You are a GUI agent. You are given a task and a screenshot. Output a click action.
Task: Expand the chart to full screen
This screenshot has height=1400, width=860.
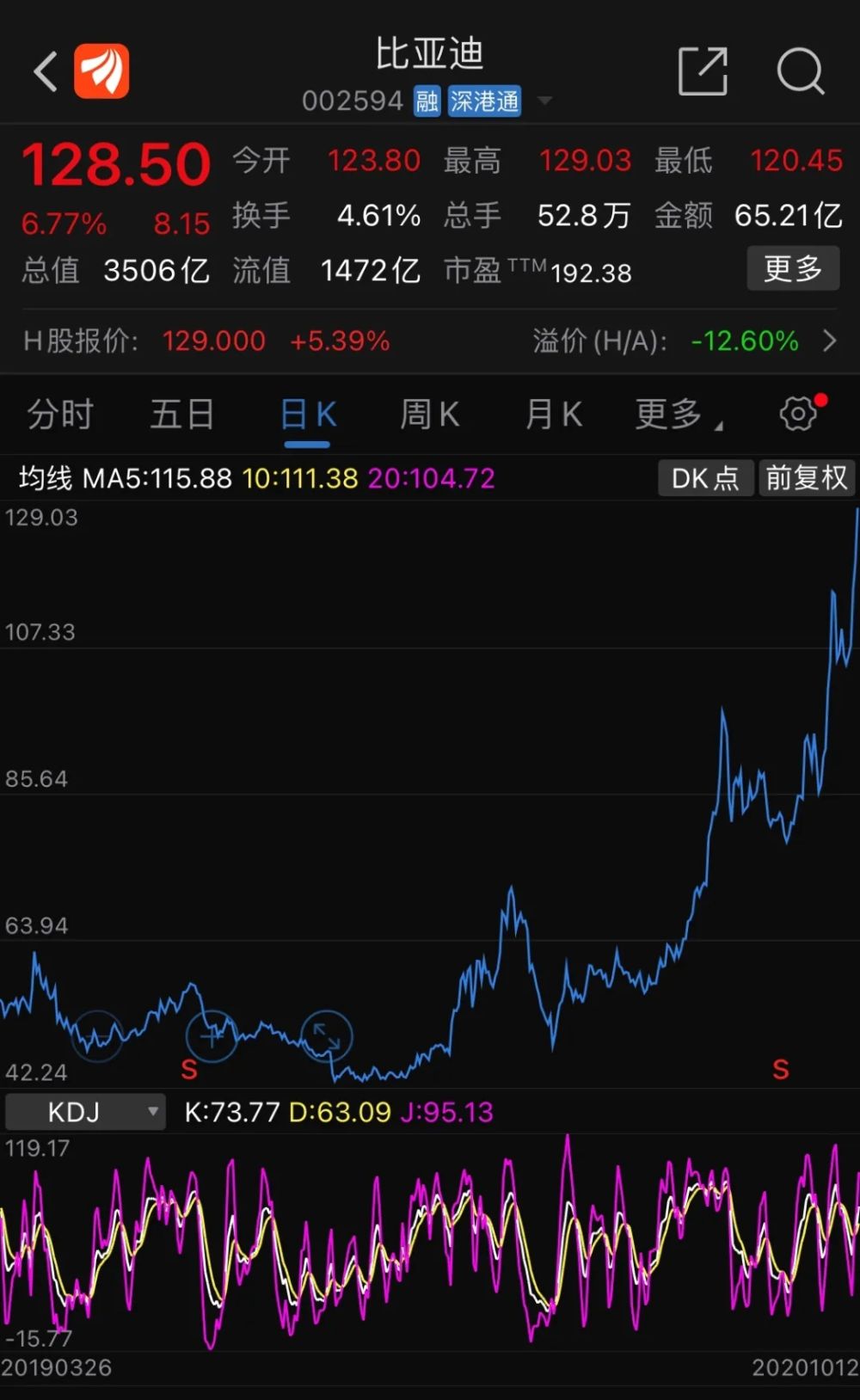click(327, 1035)
